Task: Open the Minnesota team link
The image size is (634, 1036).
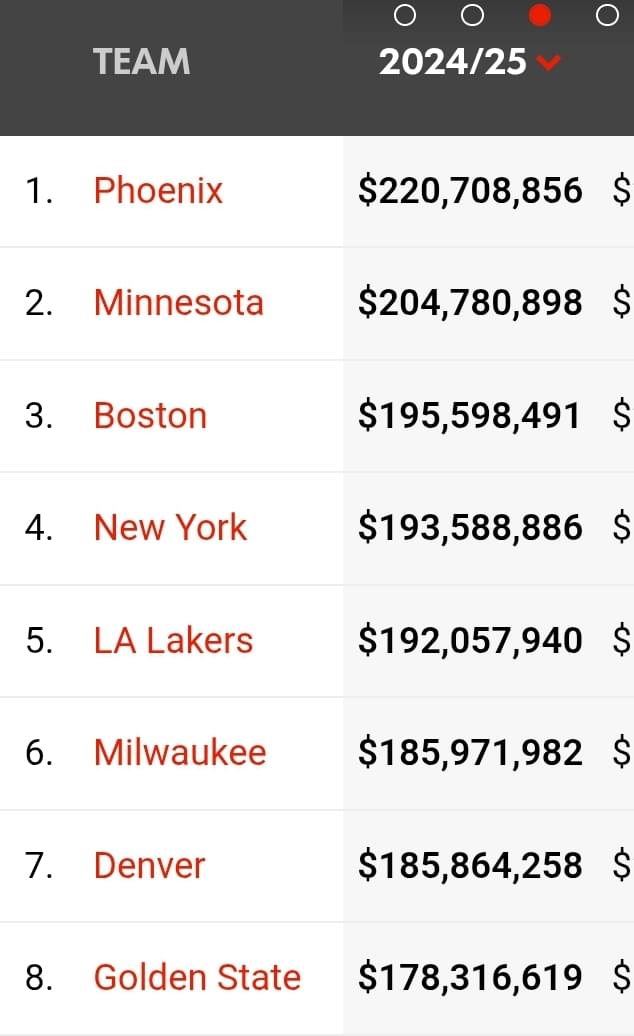Action: click(179, 303)
